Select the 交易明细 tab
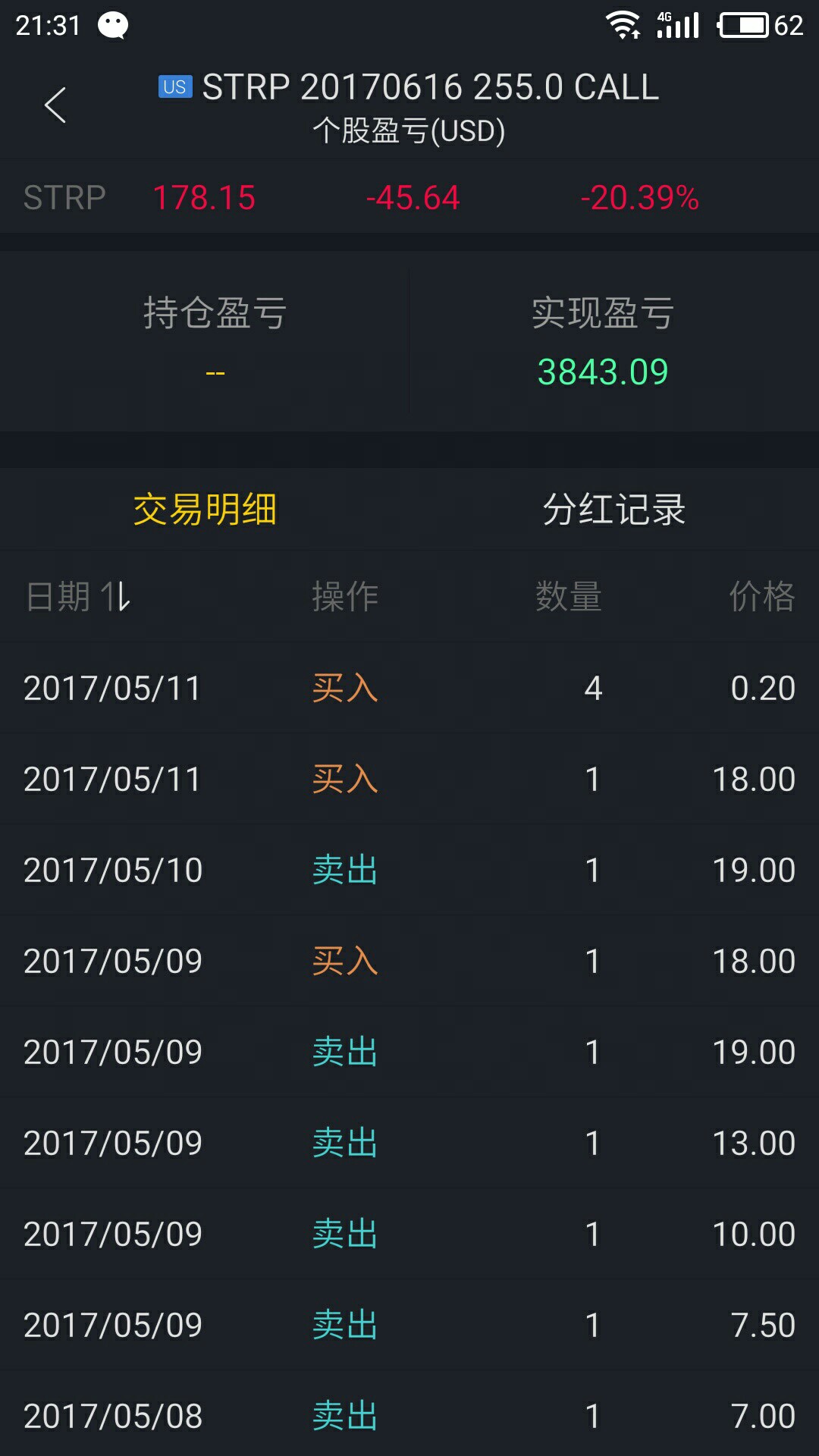 205,509
